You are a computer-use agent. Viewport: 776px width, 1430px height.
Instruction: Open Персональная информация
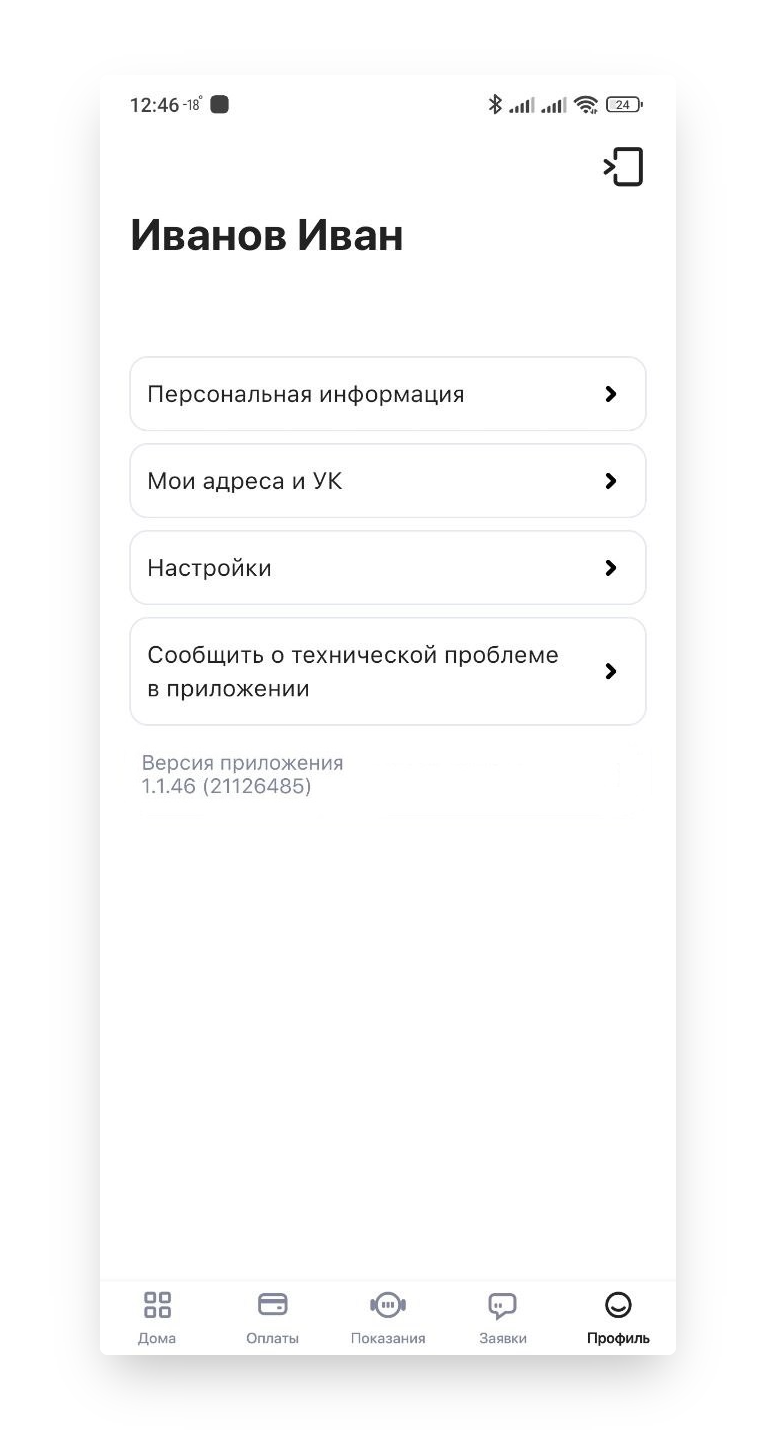tap(388, 394)
